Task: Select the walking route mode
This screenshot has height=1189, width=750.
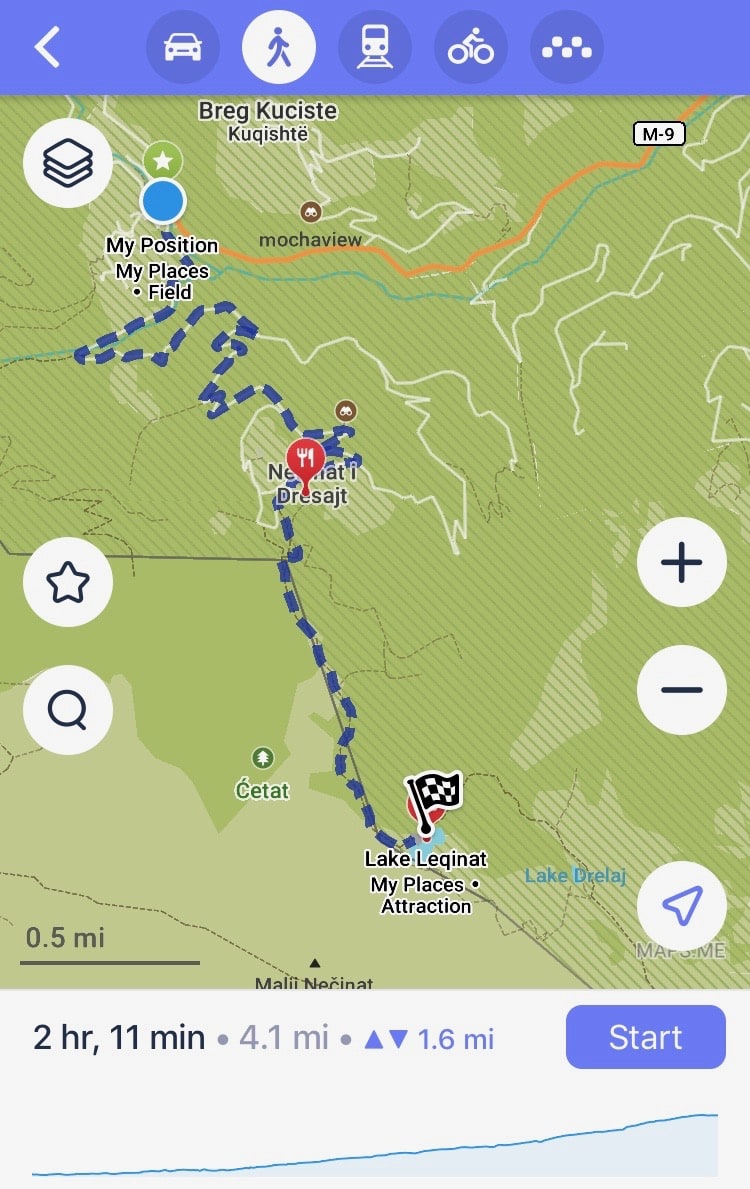Action: (x=279, y=48)
